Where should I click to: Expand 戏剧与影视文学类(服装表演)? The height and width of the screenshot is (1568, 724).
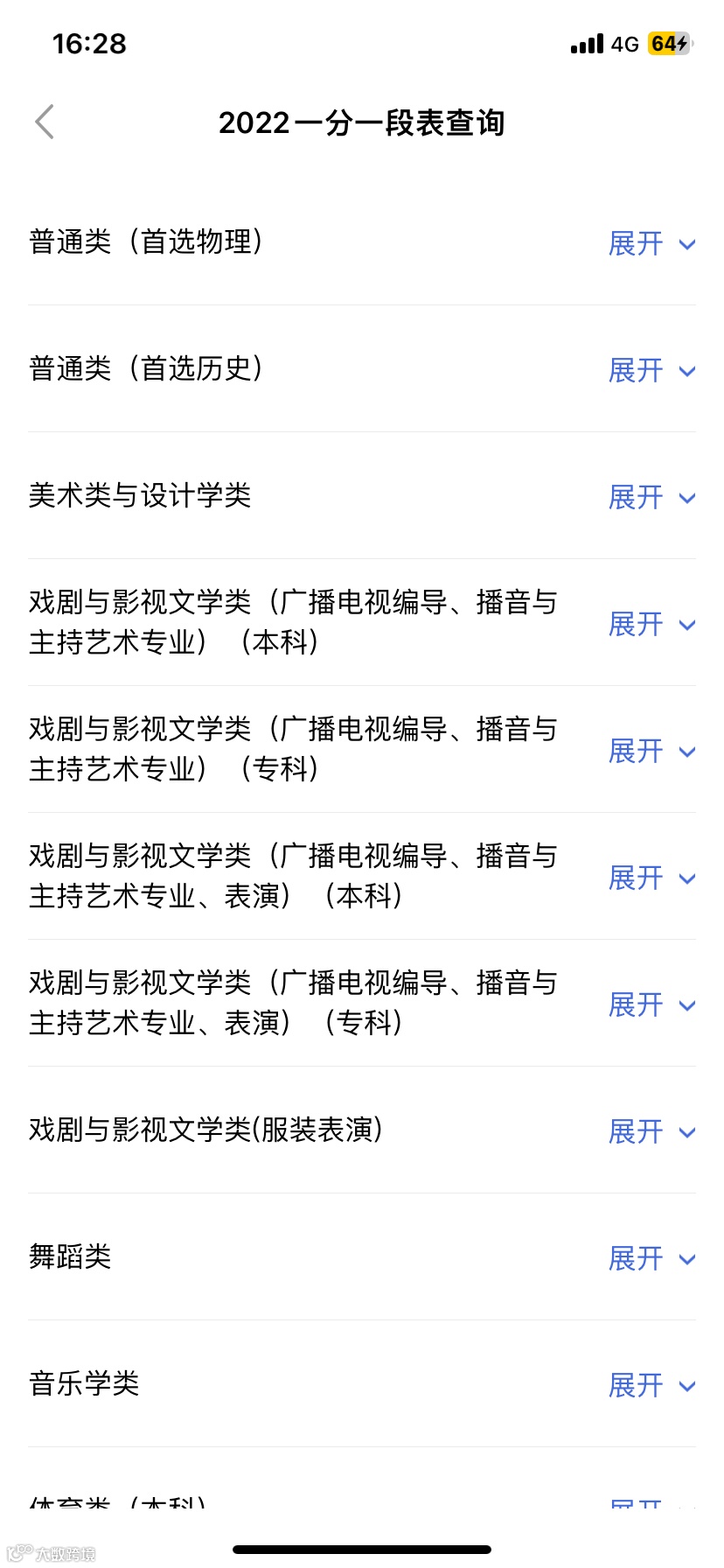pos(651,1132)
